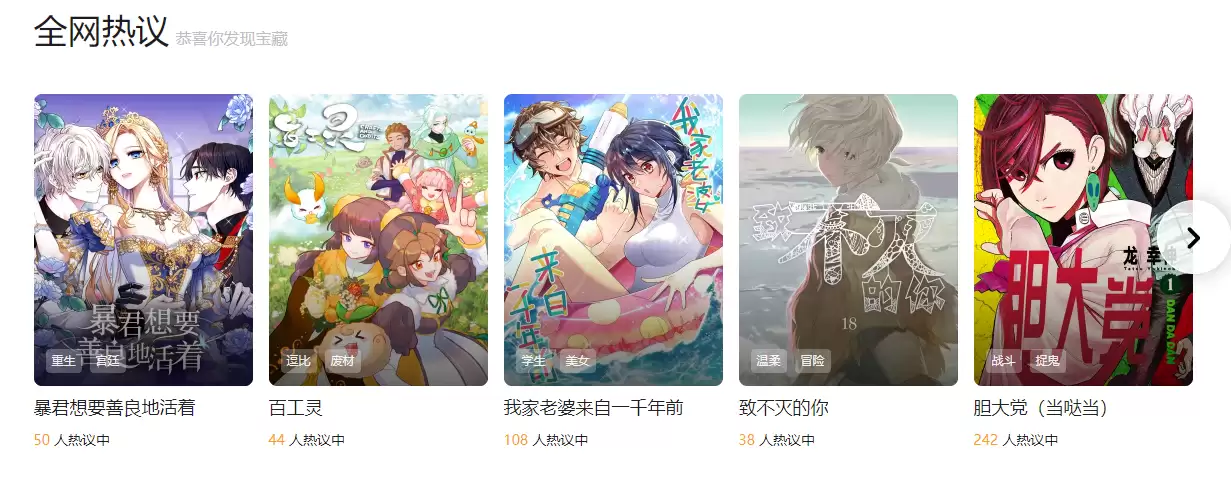Select the 温柔 tag on 致不灭的你
Image resolution: width=1231 pixels, height=485 pixels.
click(x=769, y=360)
